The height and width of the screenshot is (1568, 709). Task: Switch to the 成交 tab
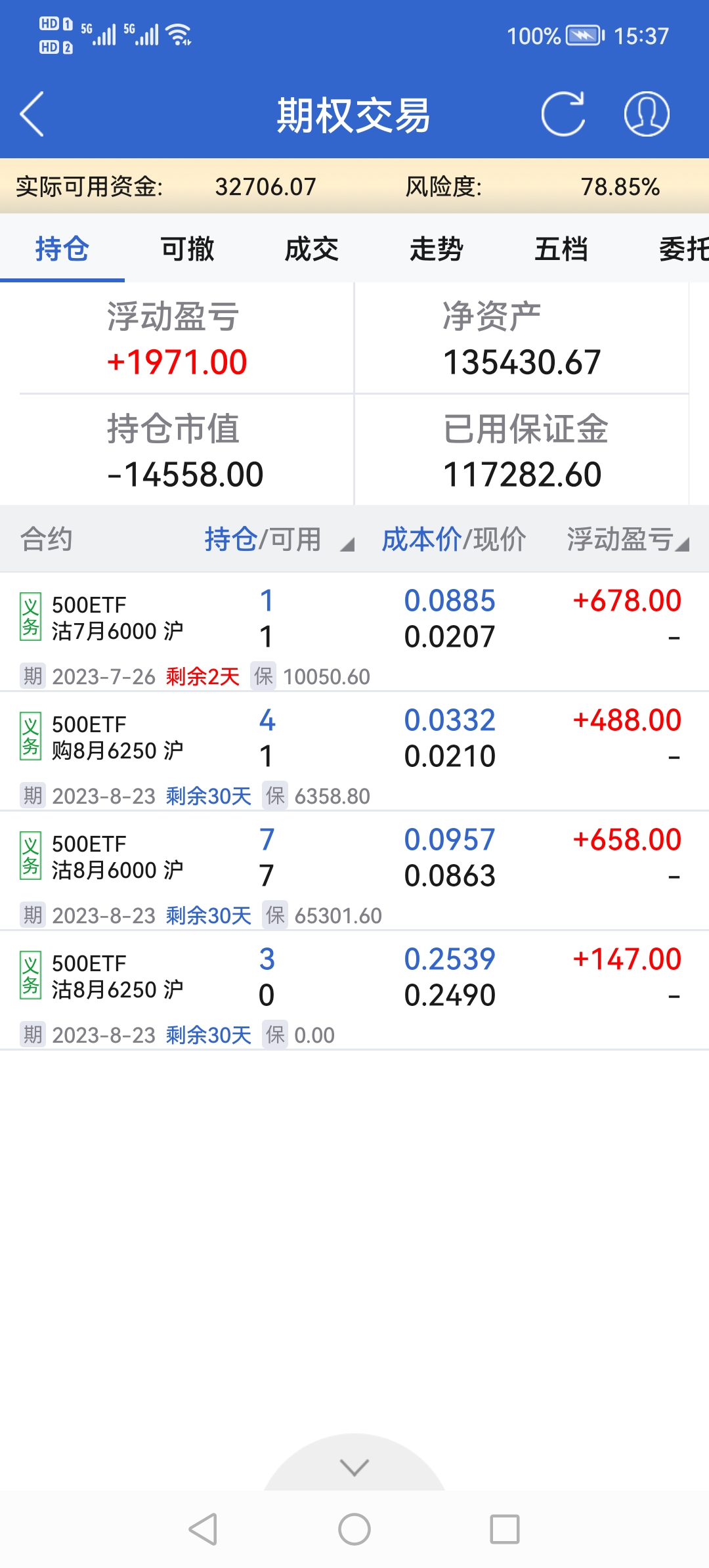(311, 250)
